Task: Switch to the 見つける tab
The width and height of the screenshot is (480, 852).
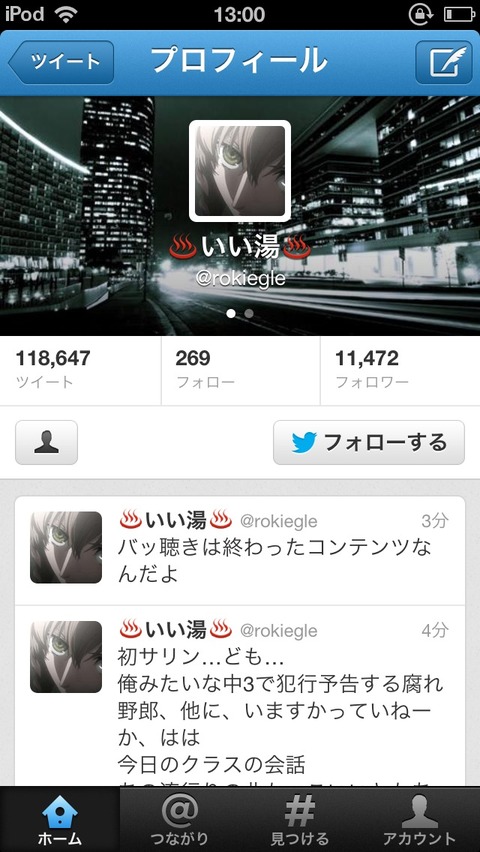Action: tap(300, 819)
